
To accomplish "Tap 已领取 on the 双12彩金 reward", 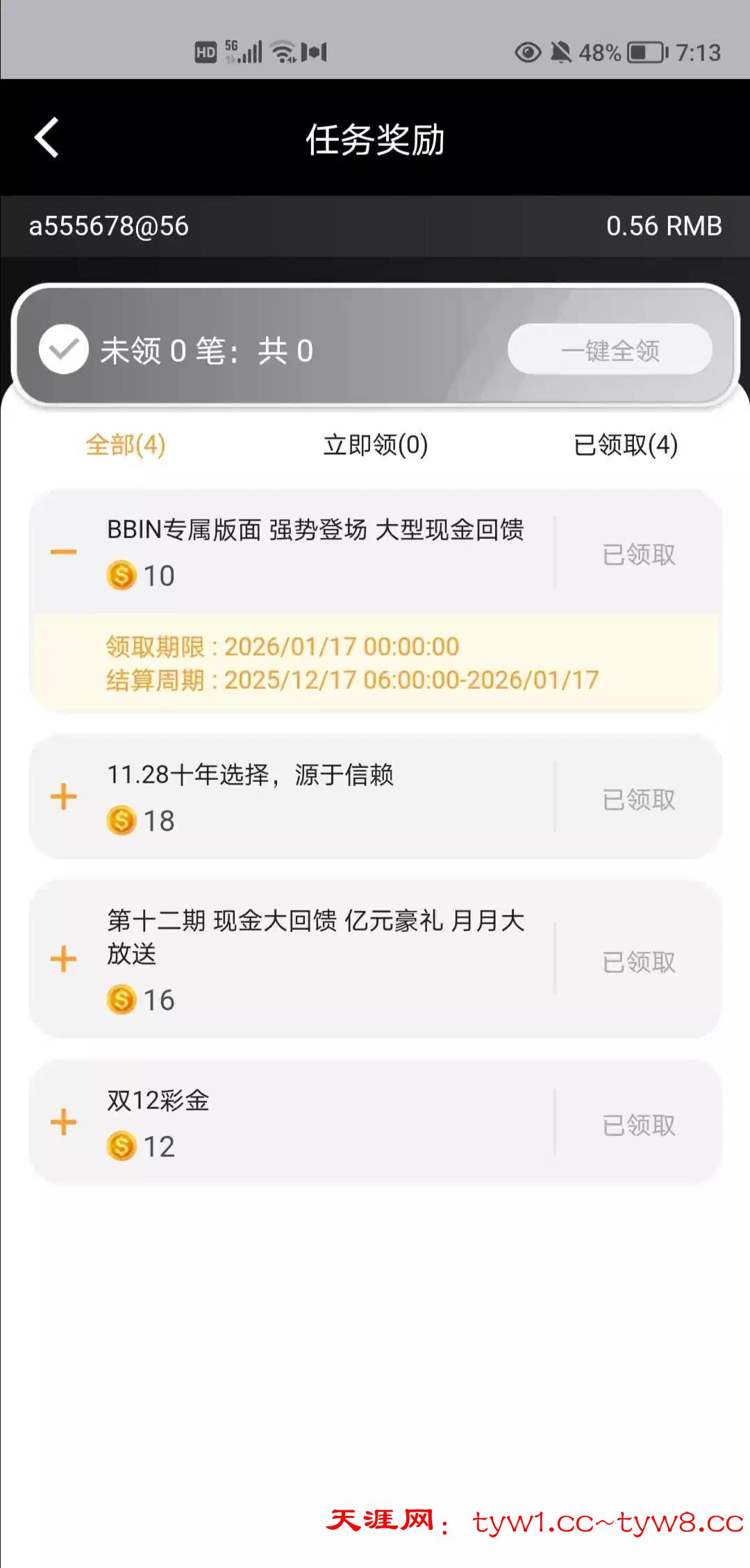I will pyautogui.click(x=638, y=1125).
